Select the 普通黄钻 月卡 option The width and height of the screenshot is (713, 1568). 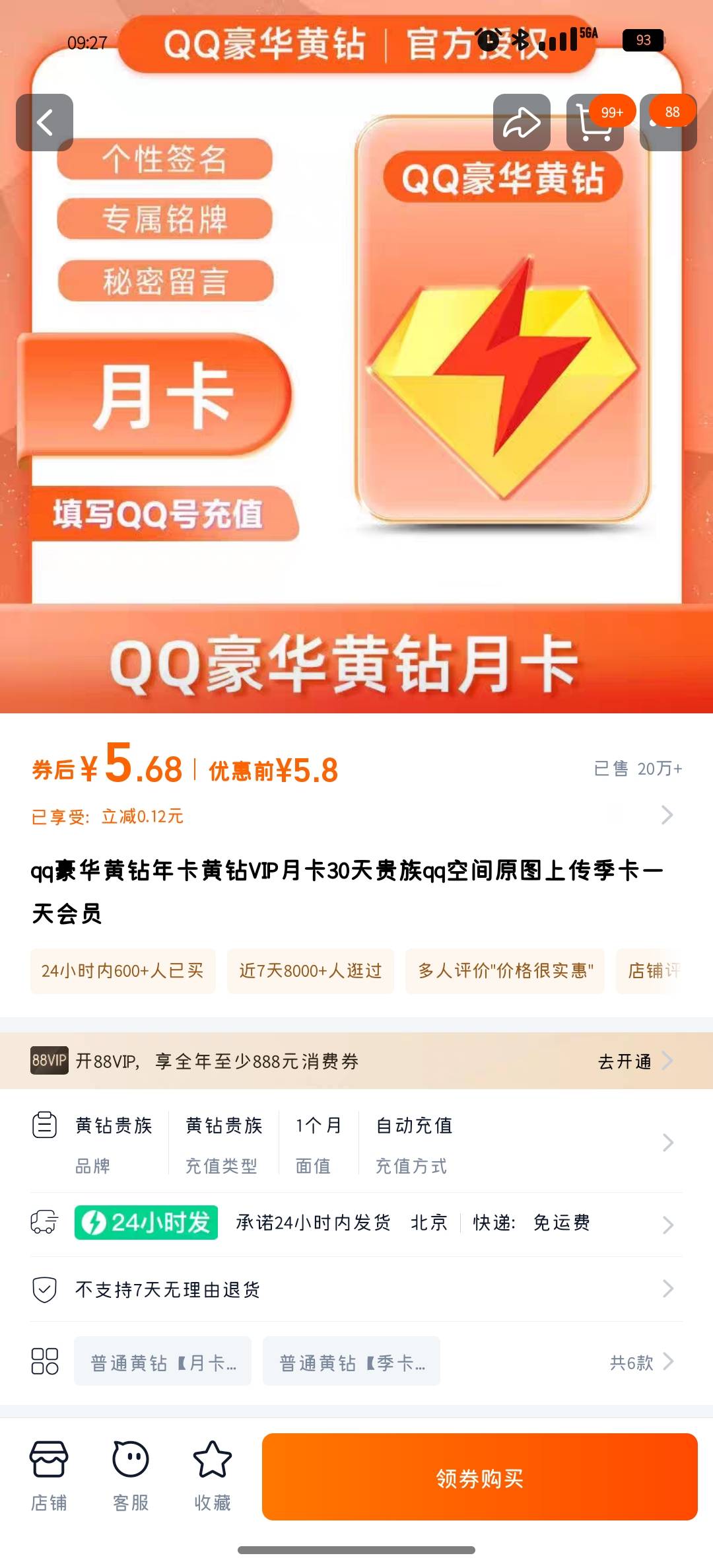(162, 1362)
